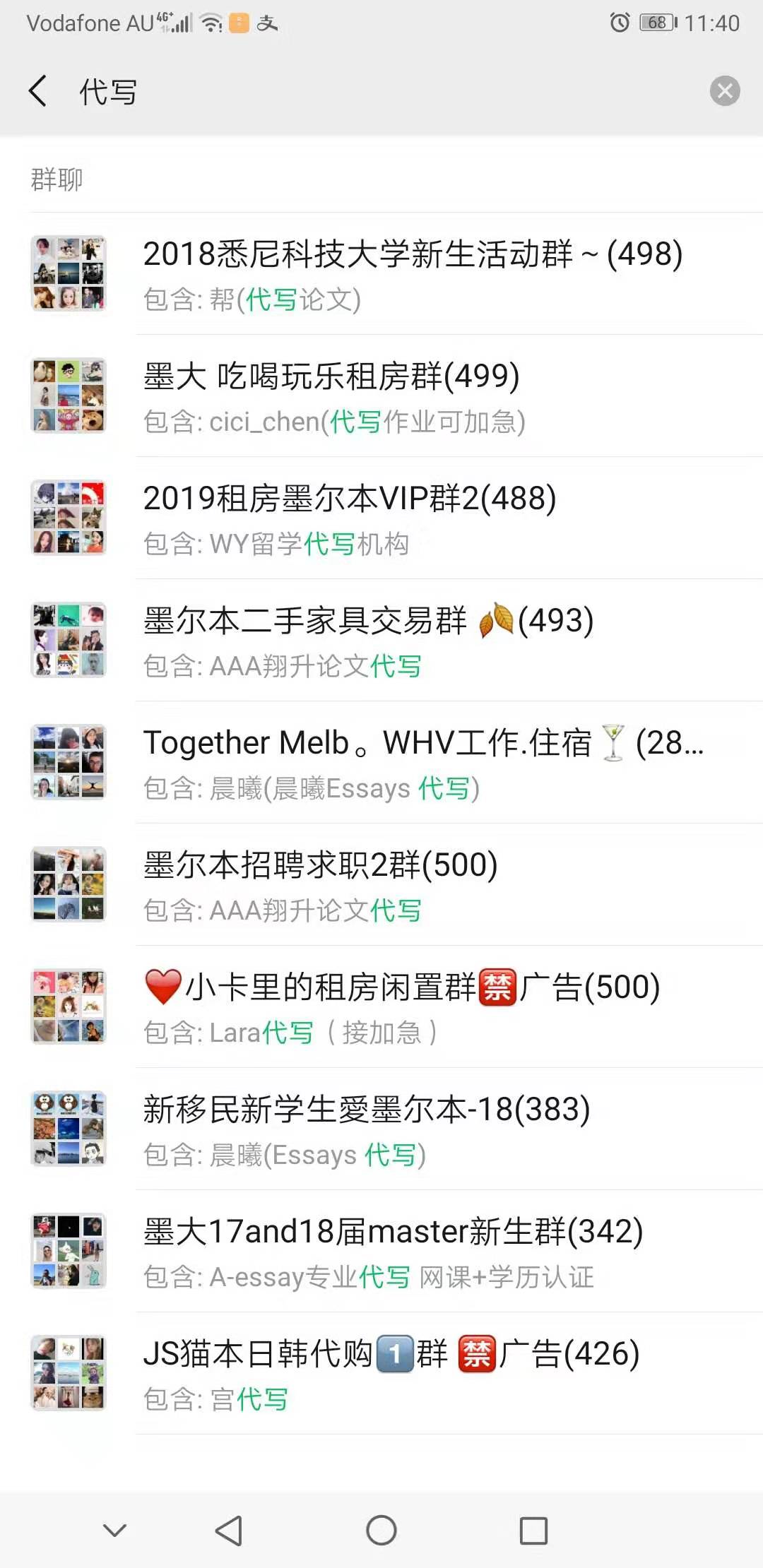Screen dimensions: 763x1568
Task: Open the avatar of 新移民新学生愛墨尔本-18
Action: (69, 1129)
